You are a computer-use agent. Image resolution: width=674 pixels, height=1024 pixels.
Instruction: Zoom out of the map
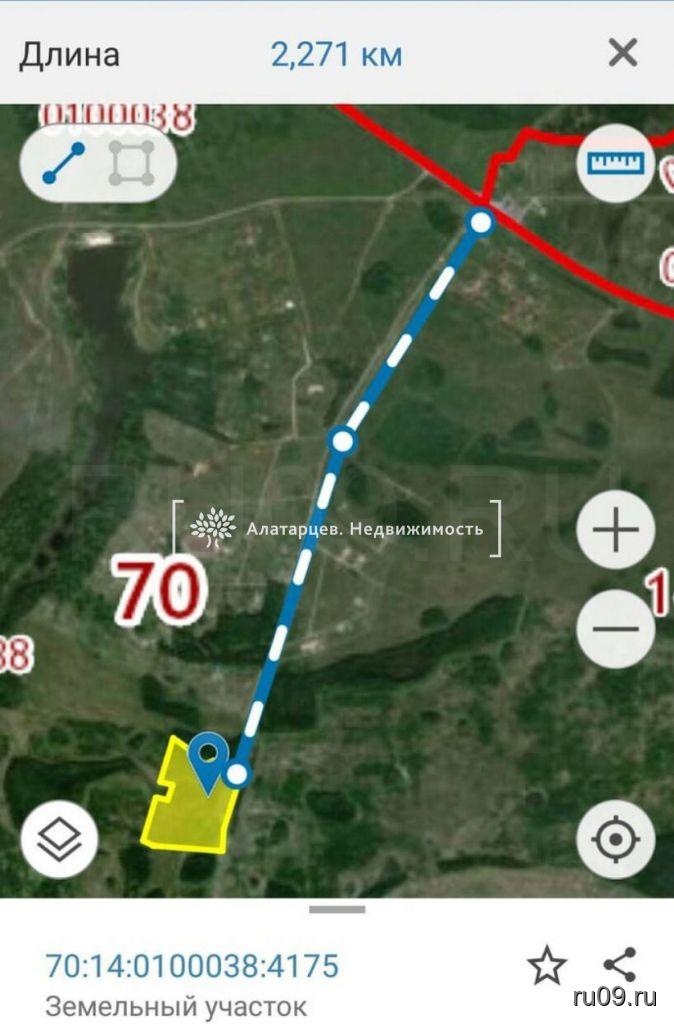point(615,629)
